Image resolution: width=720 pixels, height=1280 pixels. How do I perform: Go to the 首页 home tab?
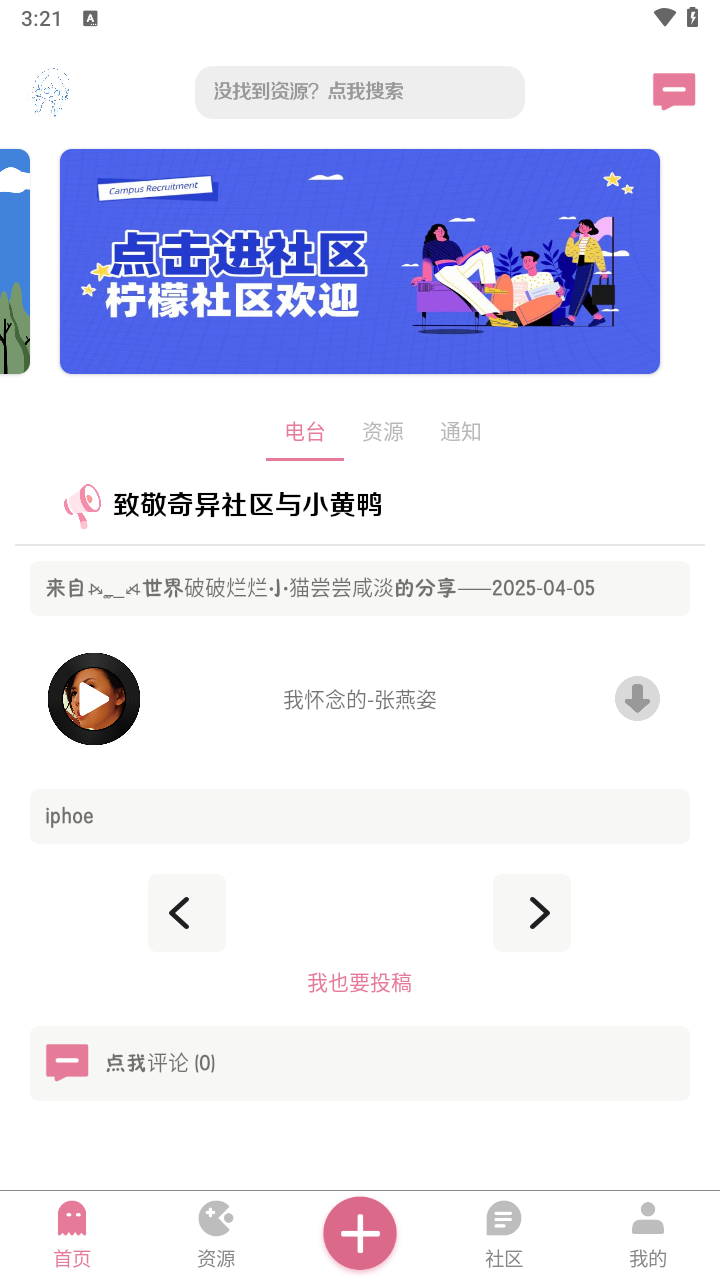tap(72, 1234)
